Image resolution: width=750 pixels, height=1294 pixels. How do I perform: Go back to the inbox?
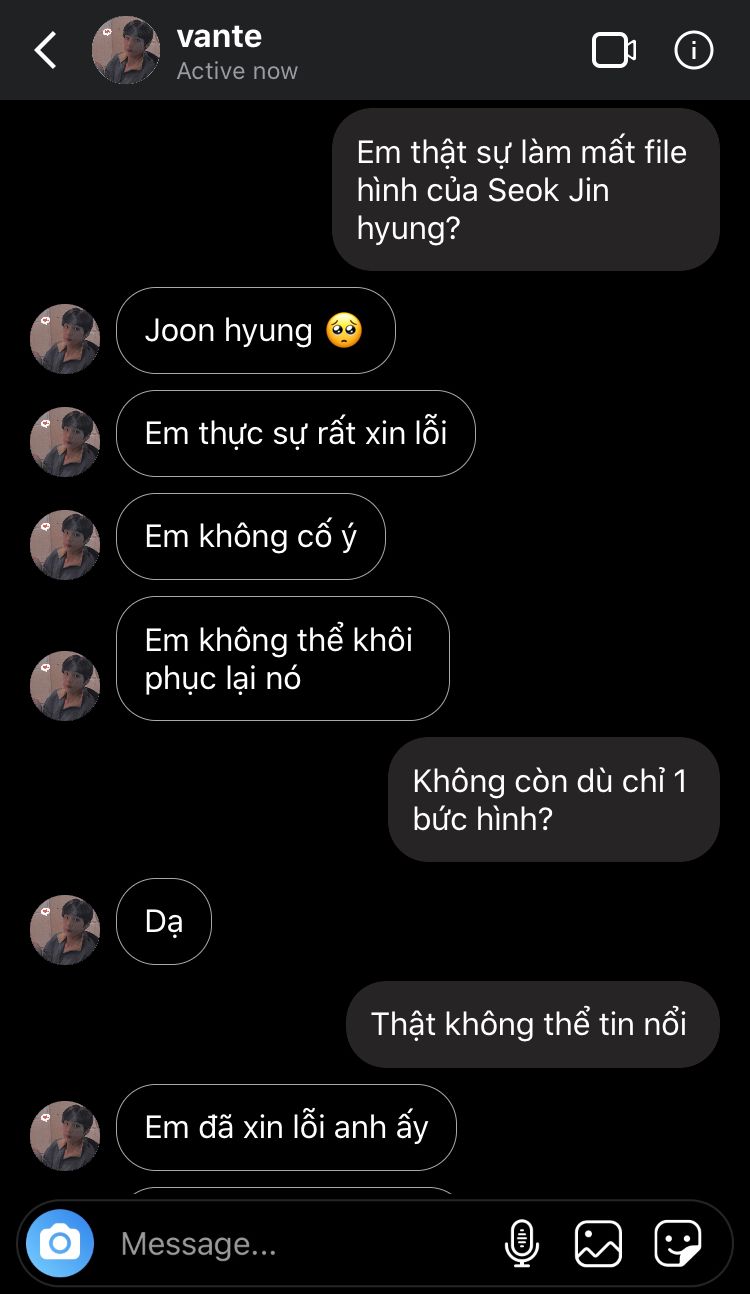tap(46, 50)
